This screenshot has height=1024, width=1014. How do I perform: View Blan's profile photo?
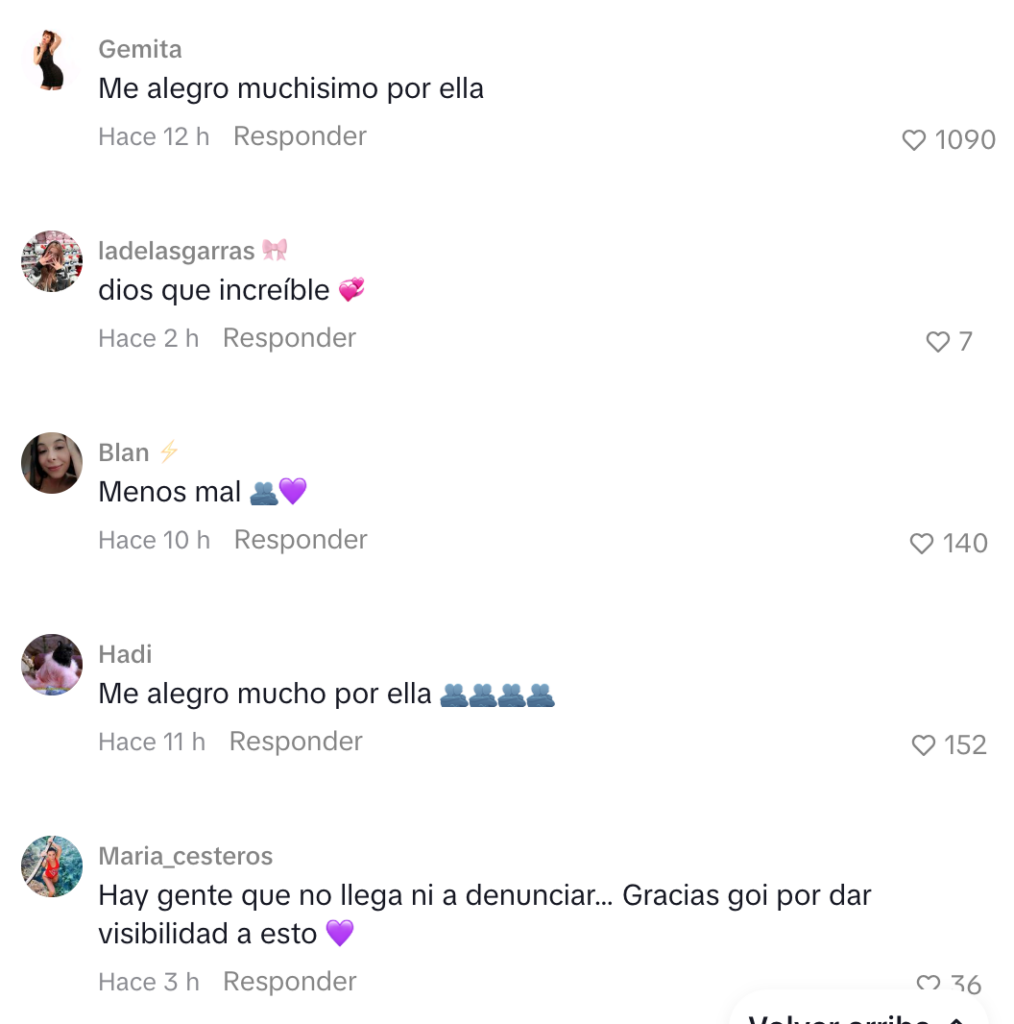(x=51, y=463)
